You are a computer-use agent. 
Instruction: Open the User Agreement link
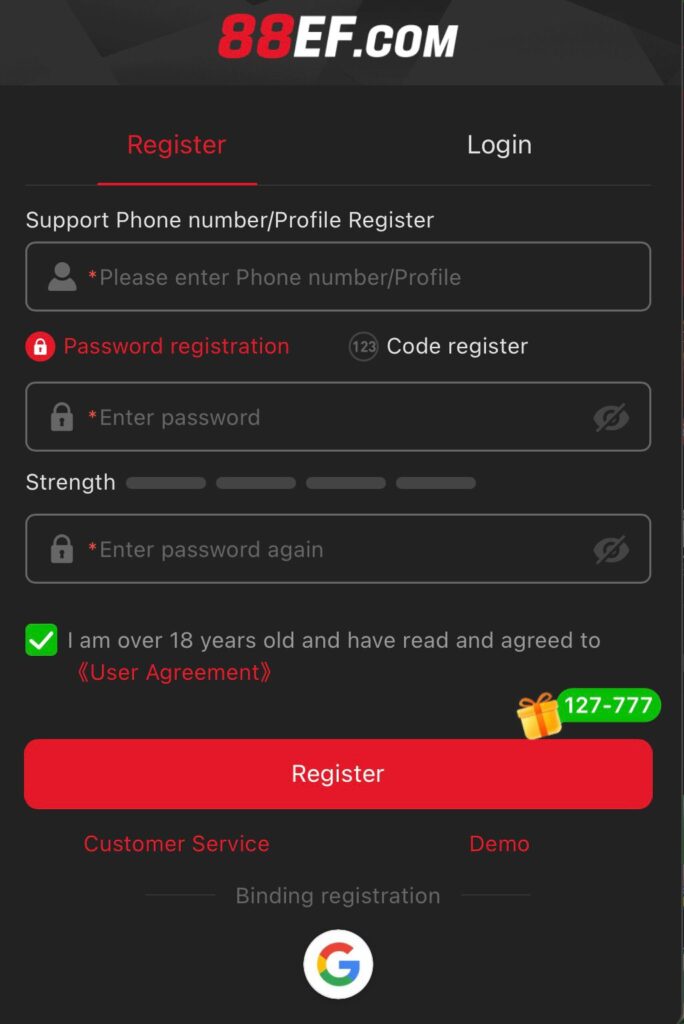(174, 673)
